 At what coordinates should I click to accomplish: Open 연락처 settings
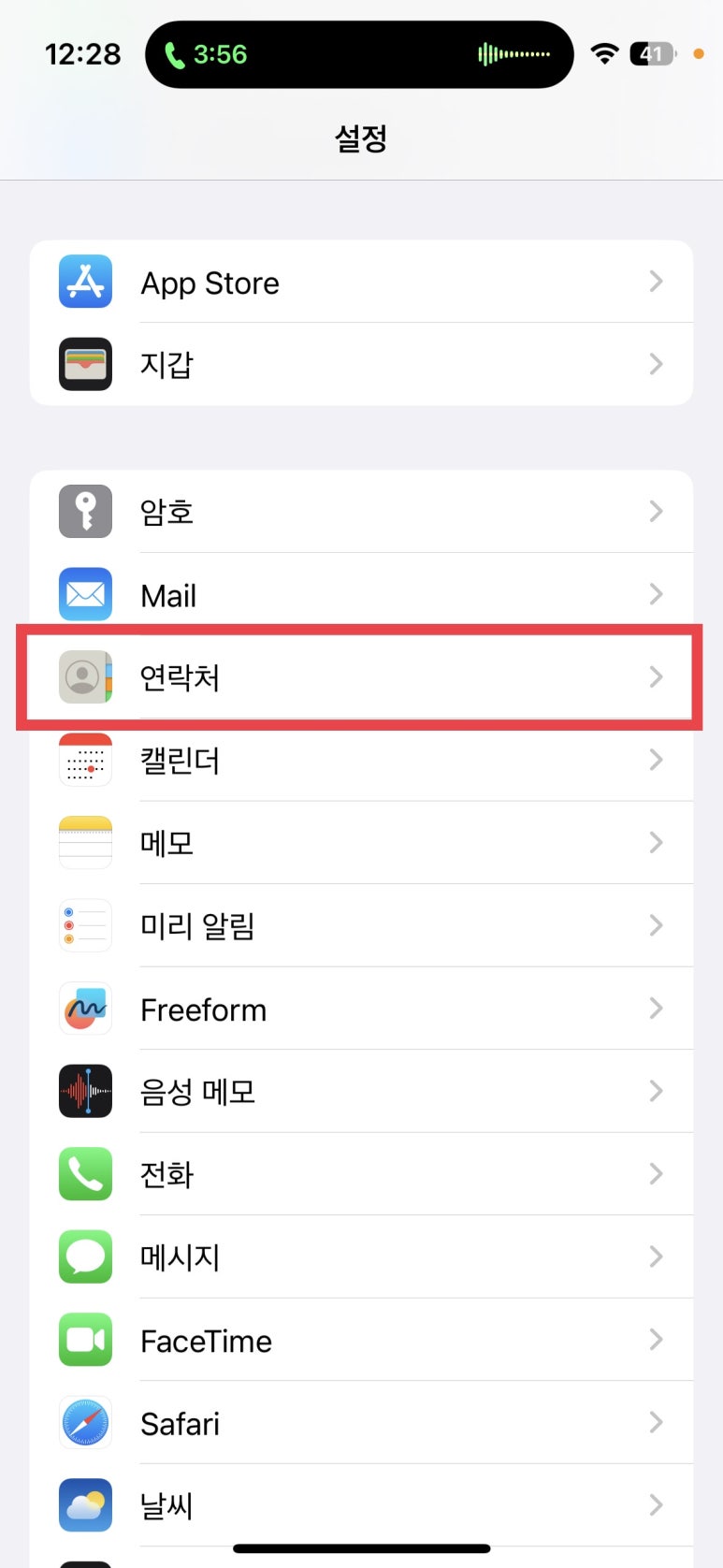click(361, 677)
